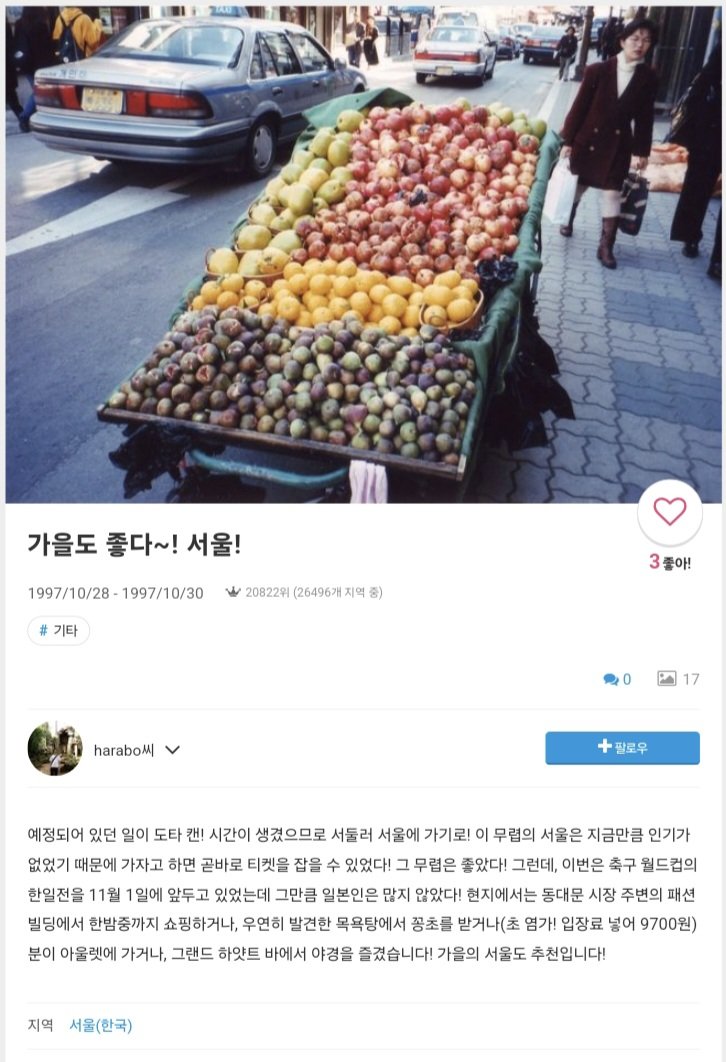The height and width of the screenshot is (1062, 726).
Task: View photos via the picture icon
Action: tap(666, 678)
